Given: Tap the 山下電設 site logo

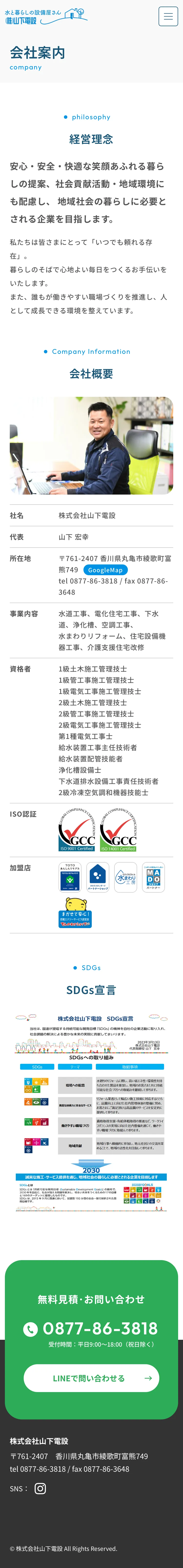Looking at the screenshot, I should click(x=46, y=16).
